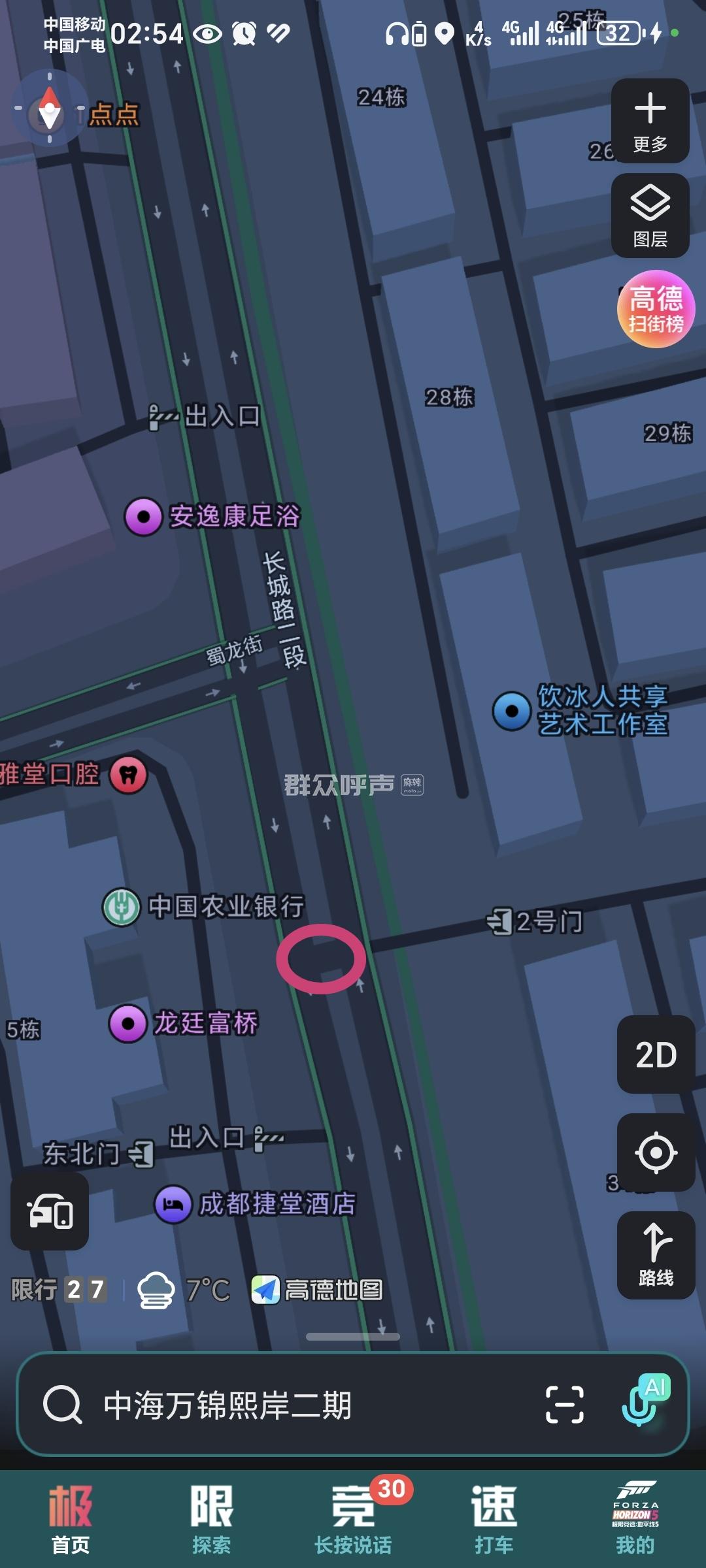The image size is (706, 1568).
Task: Open the 图层 map layers panel
Action: (x=650, y=216)
